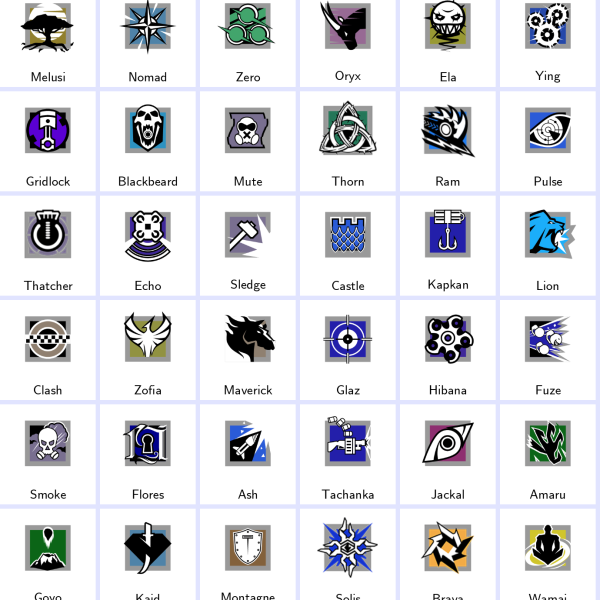Open the Pulse operator card
Viewport: 600px width, 600px height.
[548, 140]
